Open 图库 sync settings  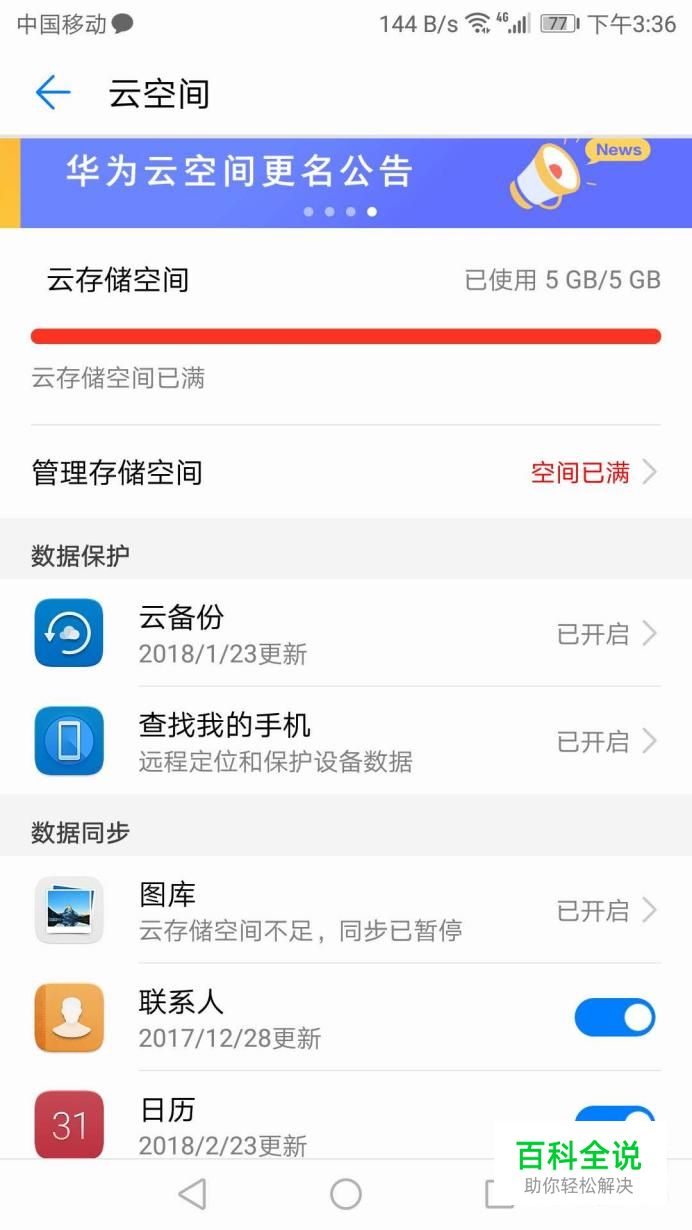tap(345, 910)
